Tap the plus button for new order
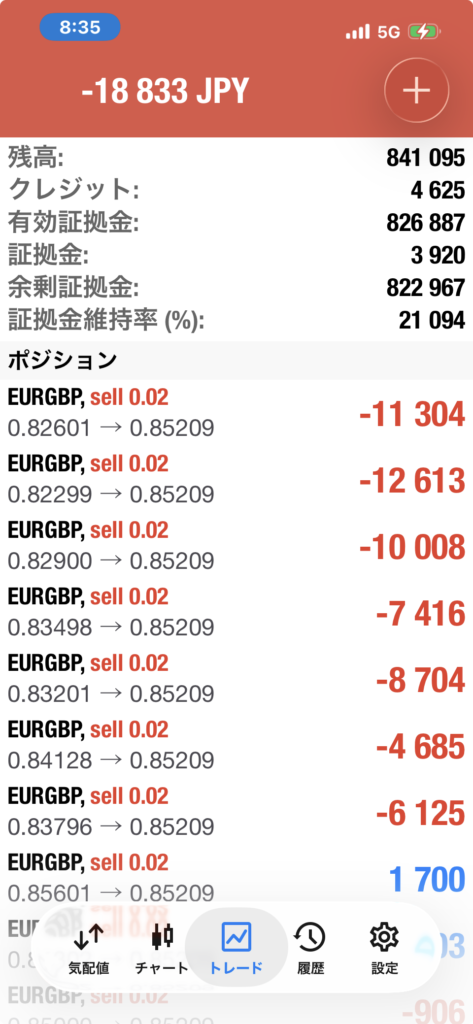This screenshot has height=1024, width=473. (416, 90)
